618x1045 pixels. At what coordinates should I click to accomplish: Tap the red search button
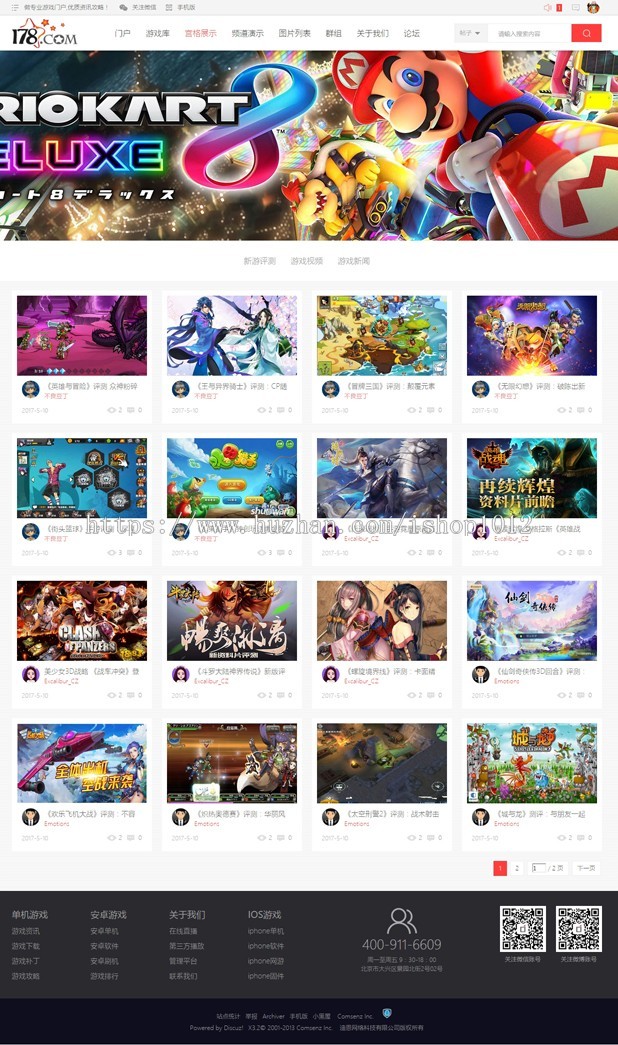(586, 33)
